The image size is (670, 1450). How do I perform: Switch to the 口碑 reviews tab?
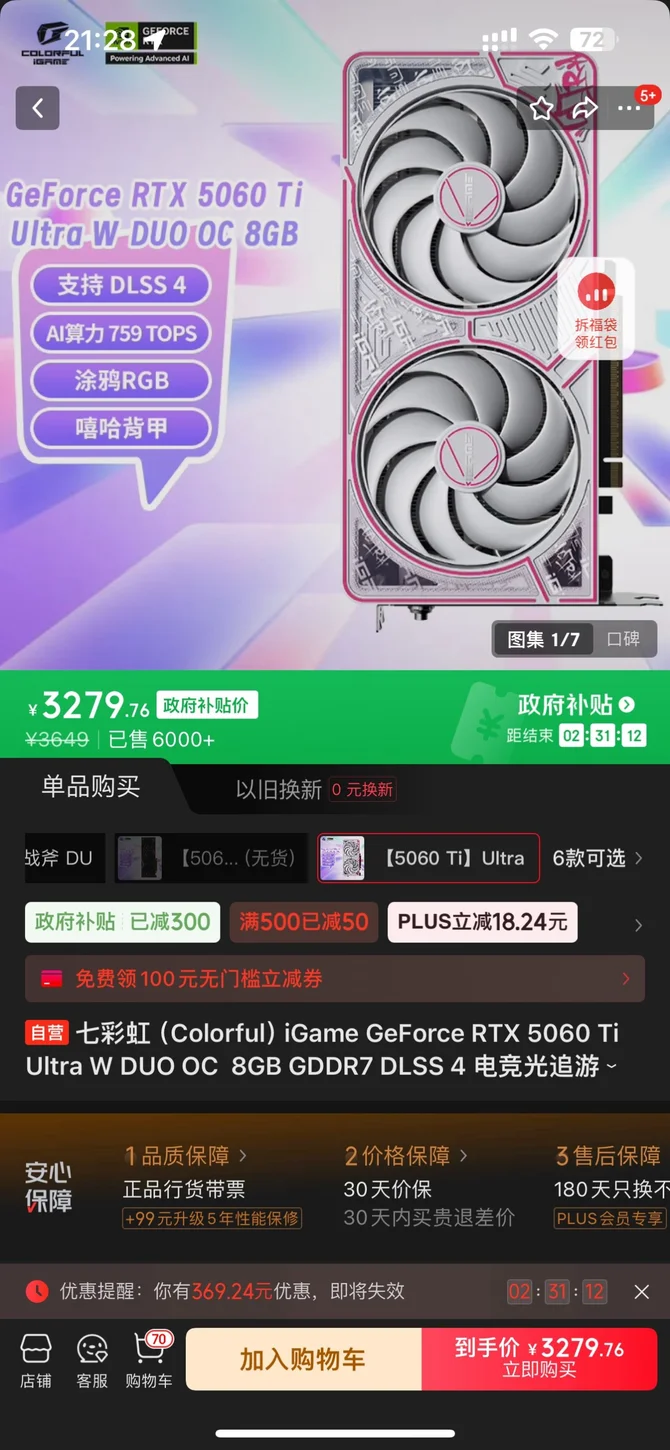[623, 639]
